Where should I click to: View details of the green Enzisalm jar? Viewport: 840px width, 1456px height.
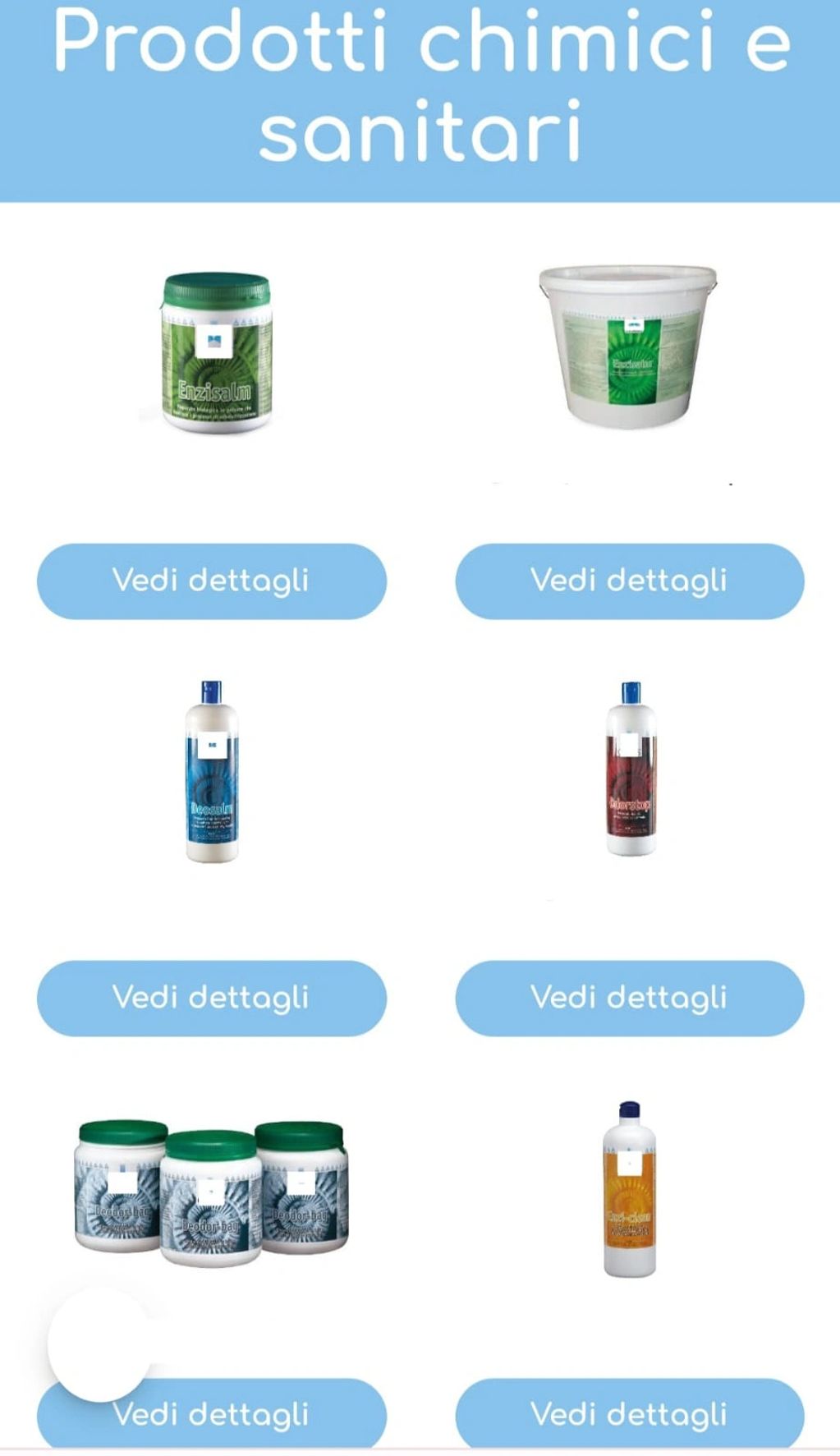(211, 581)
